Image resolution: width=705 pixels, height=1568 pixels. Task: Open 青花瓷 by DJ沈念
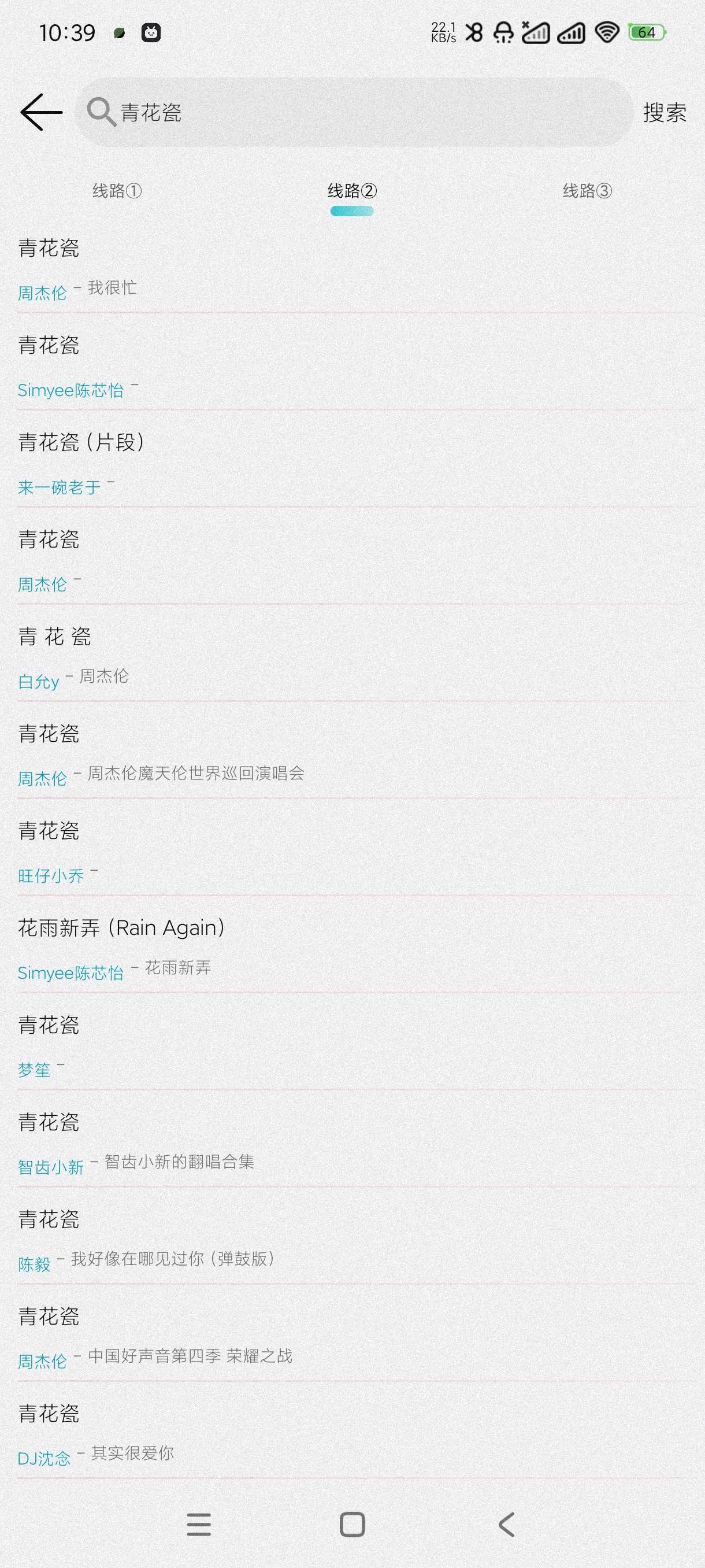(x=353, y=1434)
